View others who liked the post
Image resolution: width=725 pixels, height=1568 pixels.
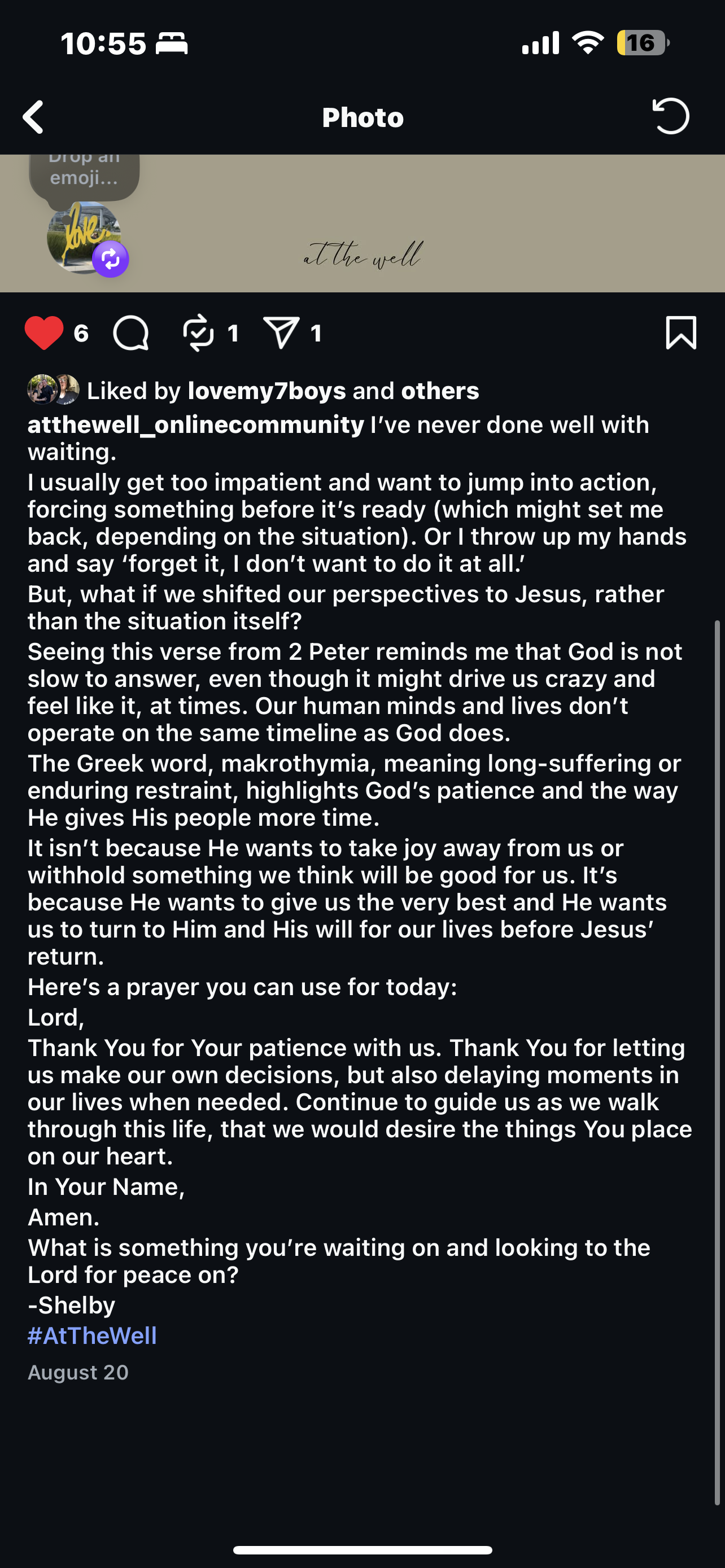pos(440,391)
